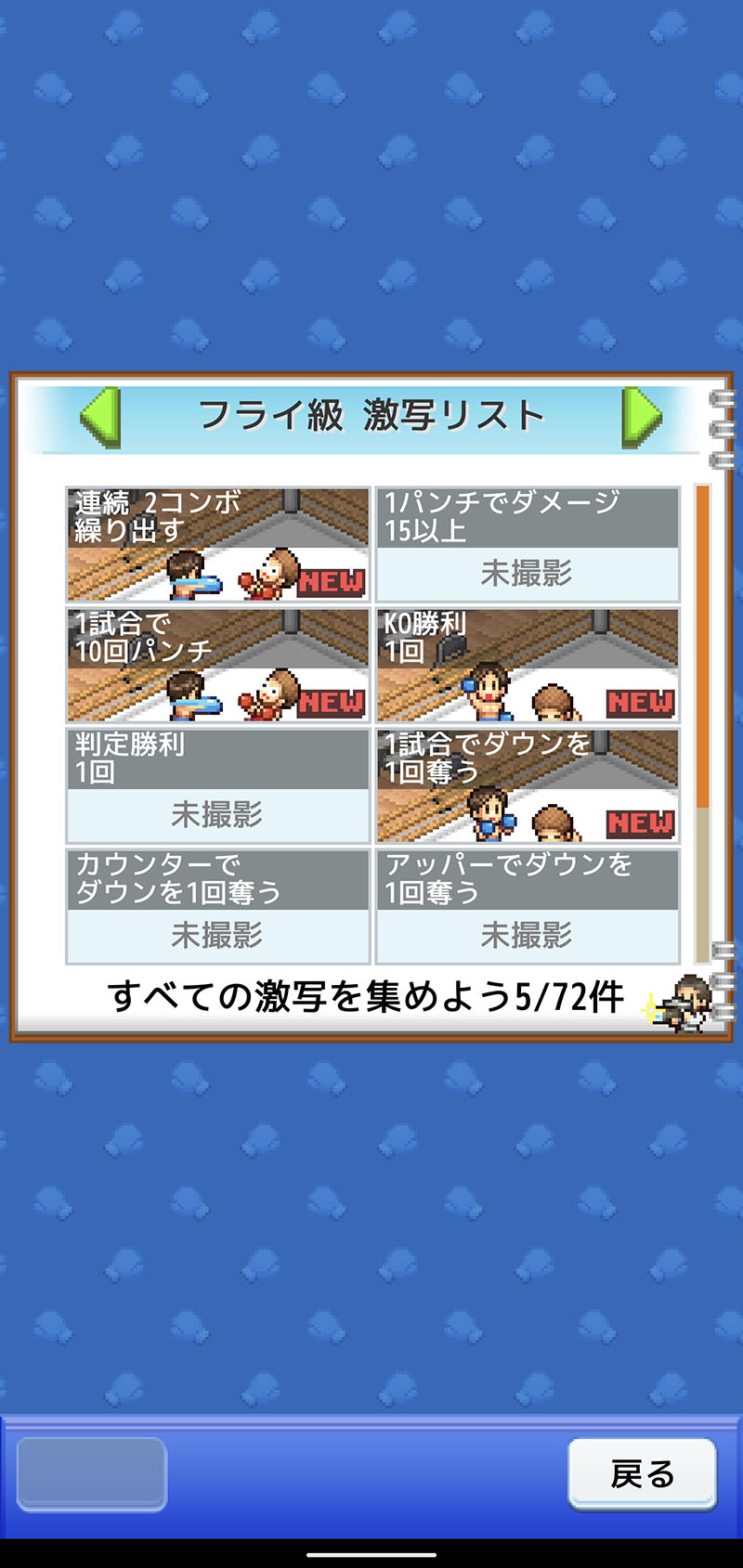This screenshot has height=1568, width=743.
Task: Tap the orange list scrollbar
Action: tap(702, 650)
